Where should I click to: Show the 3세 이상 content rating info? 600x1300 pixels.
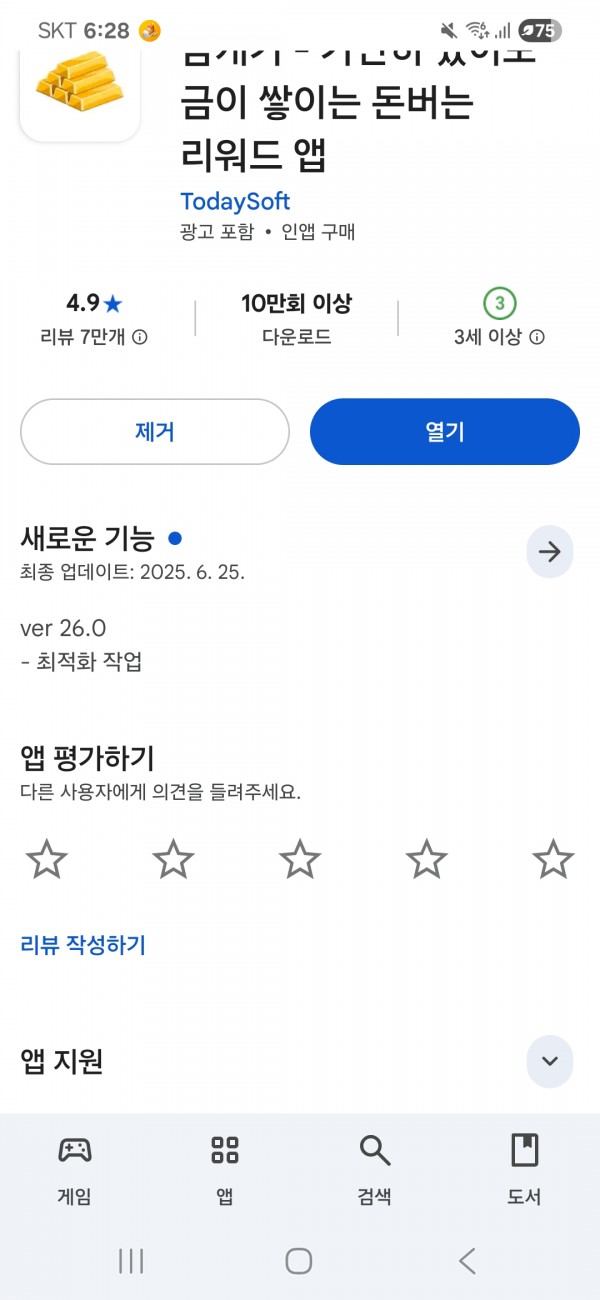(x=537, y=338)
